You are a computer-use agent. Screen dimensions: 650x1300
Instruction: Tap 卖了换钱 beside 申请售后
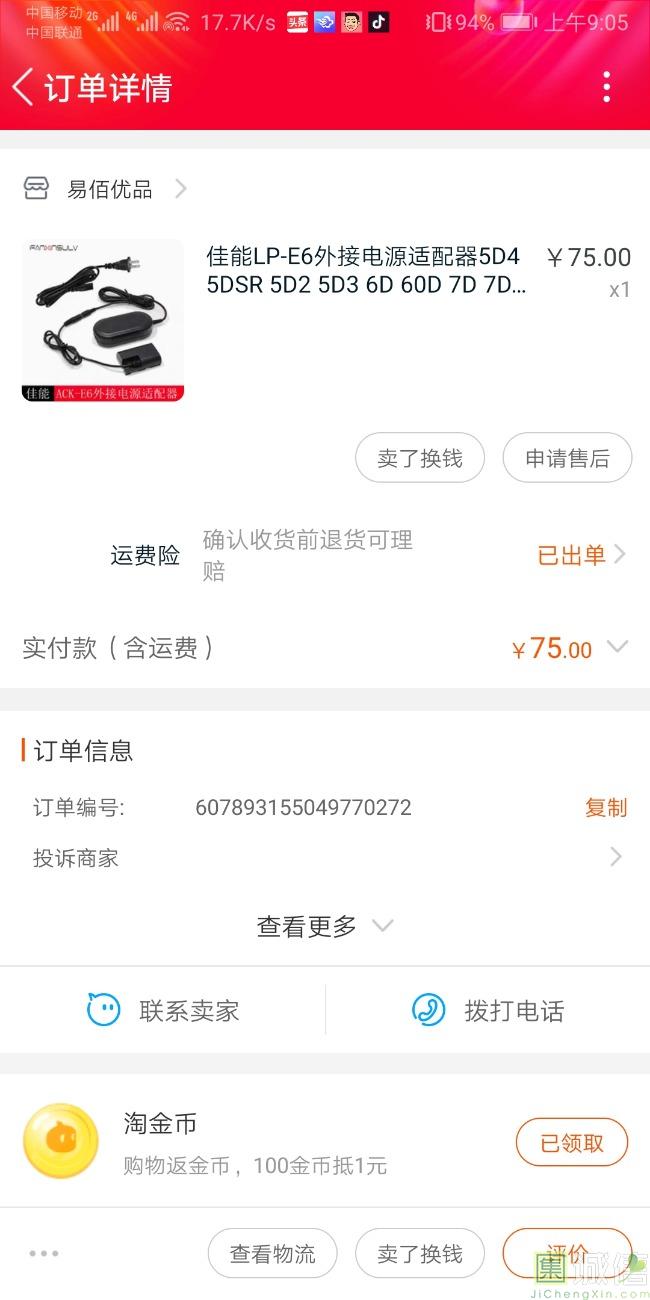[x=420, y=459]
